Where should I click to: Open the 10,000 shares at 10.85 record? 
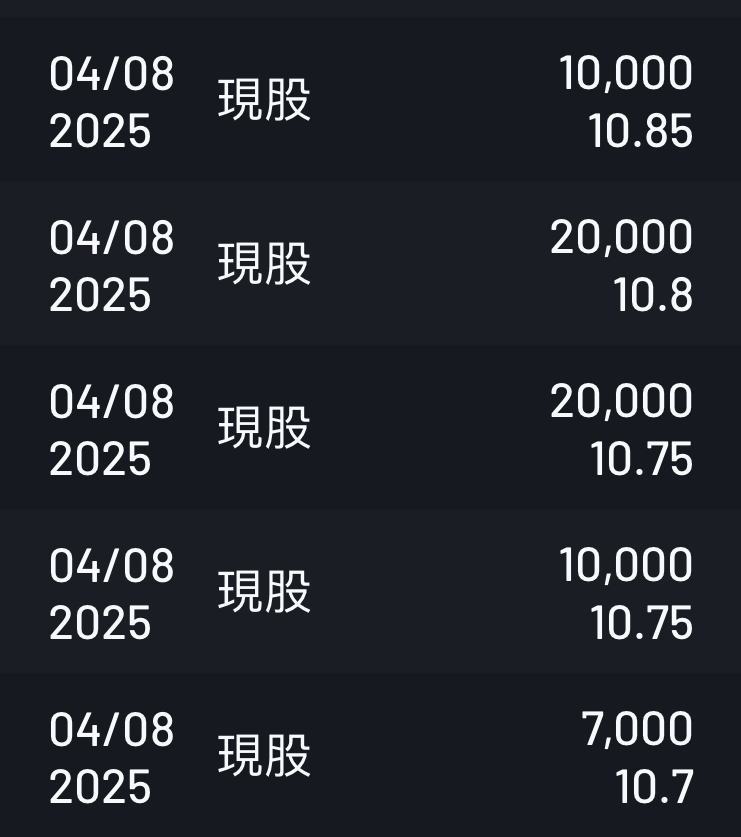pyautogui.click(x=370, y=101)
